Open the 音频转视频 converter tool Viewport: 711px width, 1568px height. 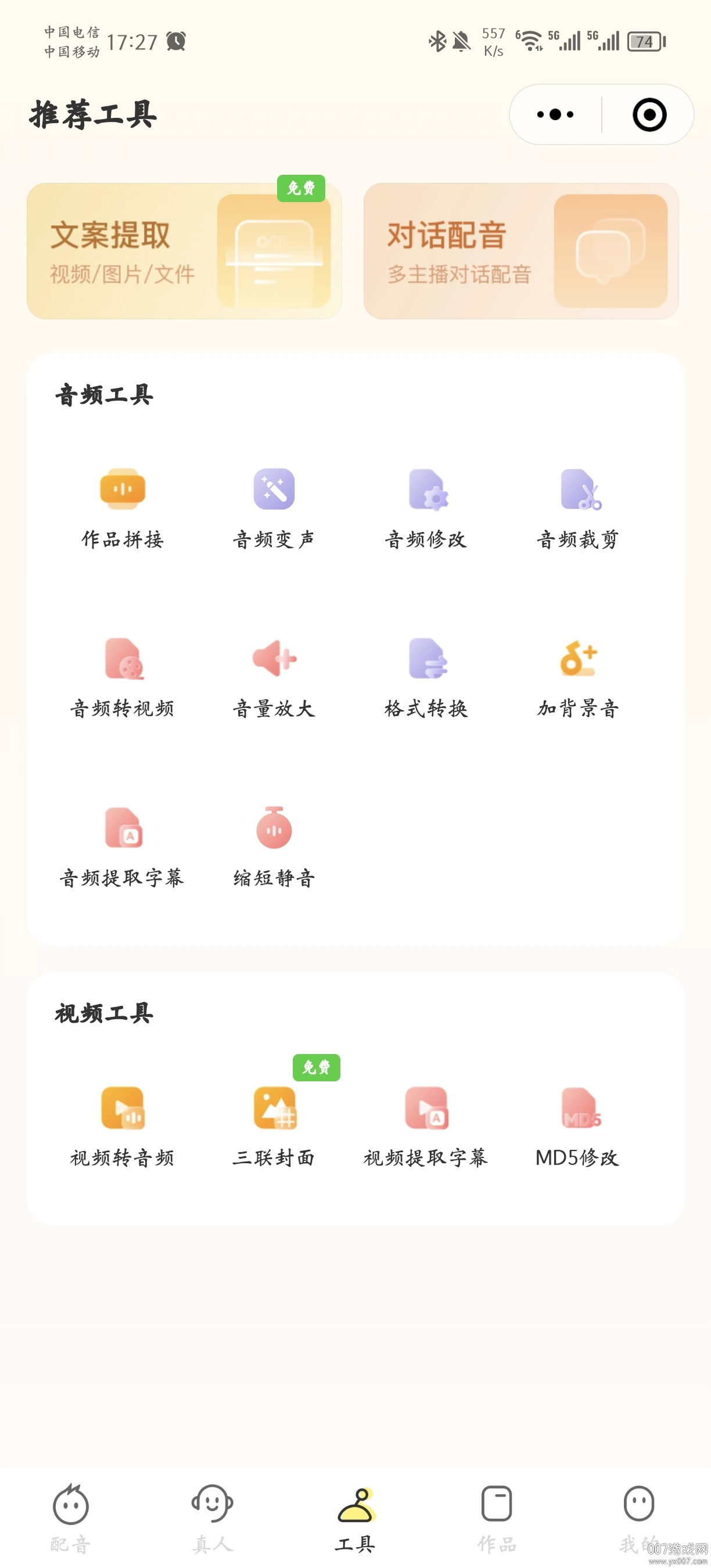[x=123, y=675]
